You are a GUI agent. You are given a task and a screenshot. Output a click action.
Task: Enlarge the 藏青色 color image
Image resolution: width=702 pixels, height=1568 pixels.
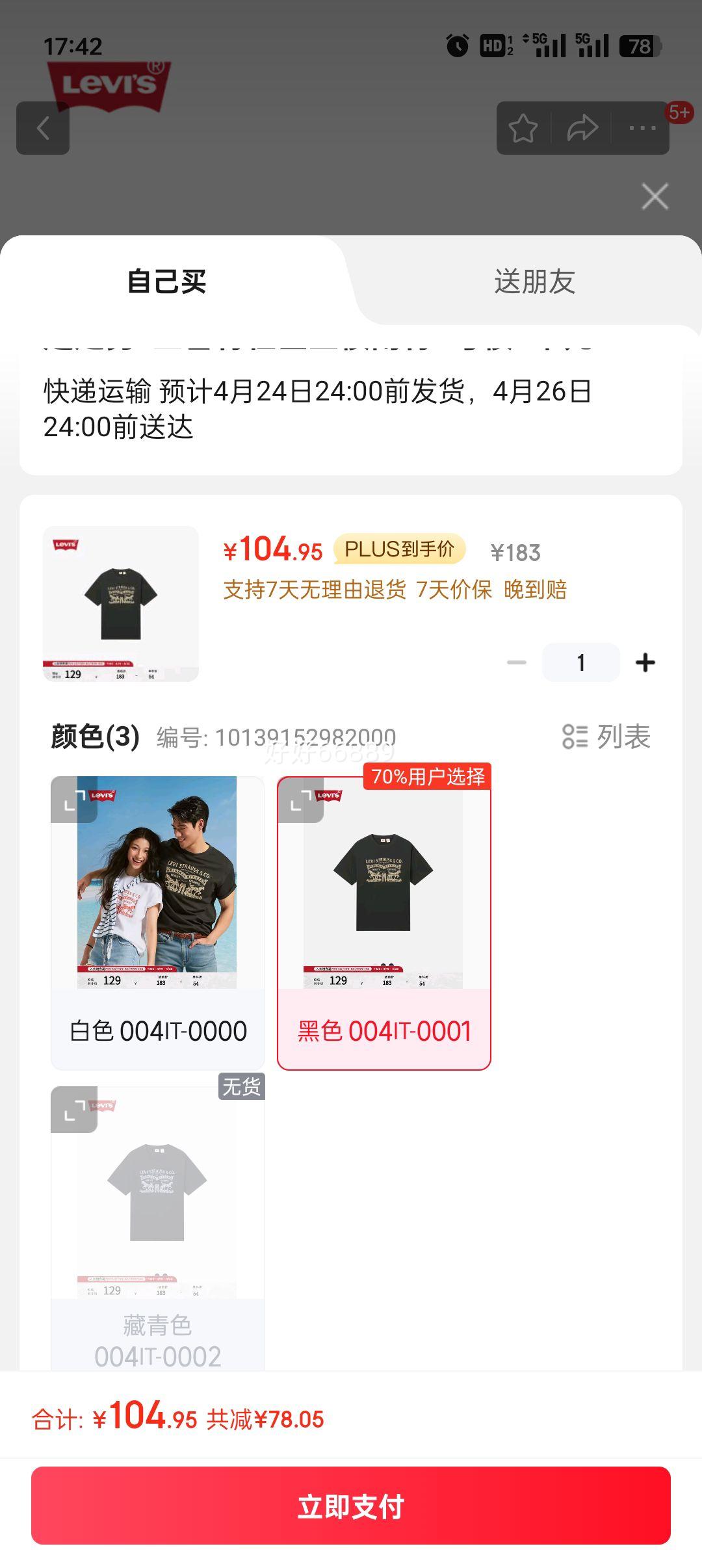[74, 1109]
